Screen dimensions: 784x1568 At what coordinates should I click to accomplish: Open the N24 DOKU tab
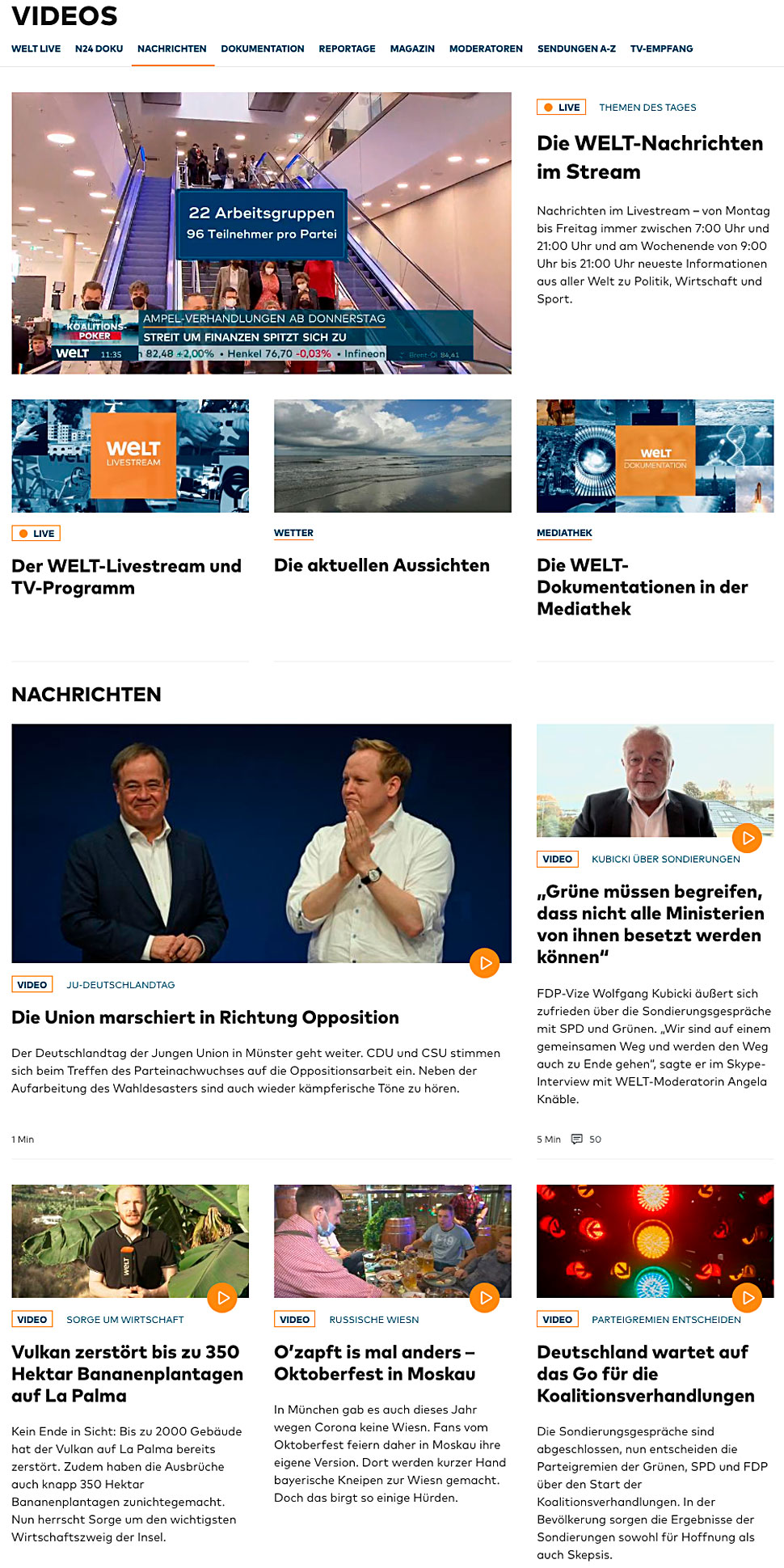(x=99, y=49)
